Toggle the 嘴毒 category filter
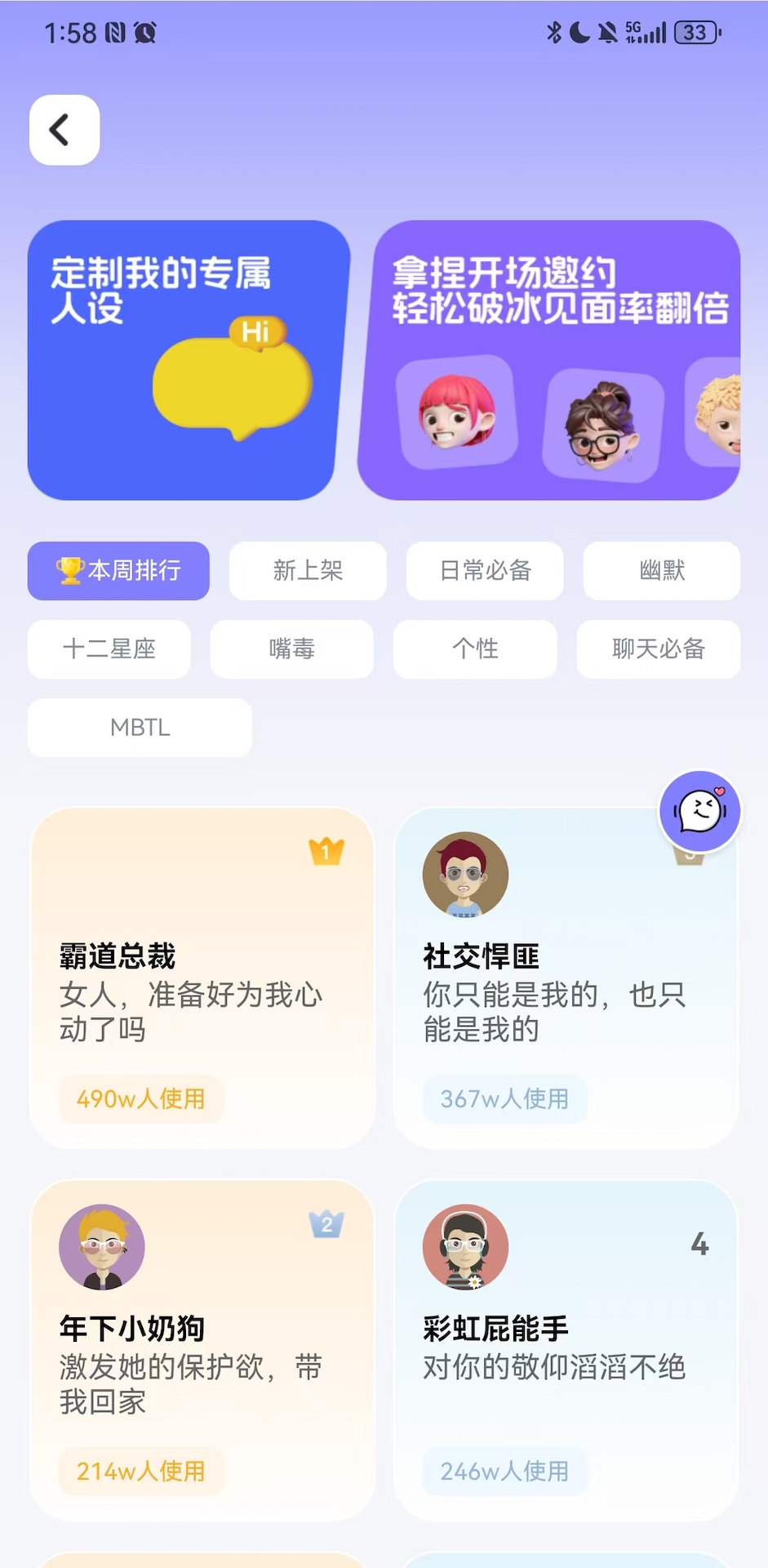The height and width of the screenshot is (1568, 768). click(292, 649)
